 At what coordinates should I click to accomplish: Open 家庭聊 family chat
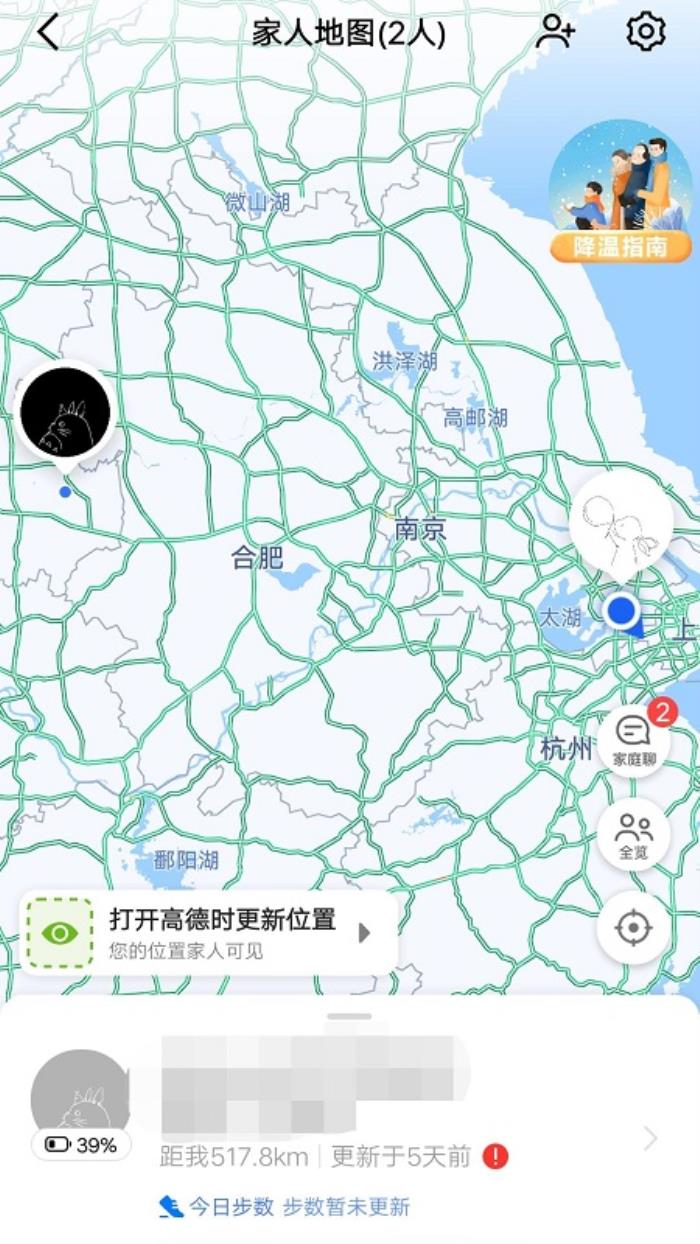(x=634, y=740)
